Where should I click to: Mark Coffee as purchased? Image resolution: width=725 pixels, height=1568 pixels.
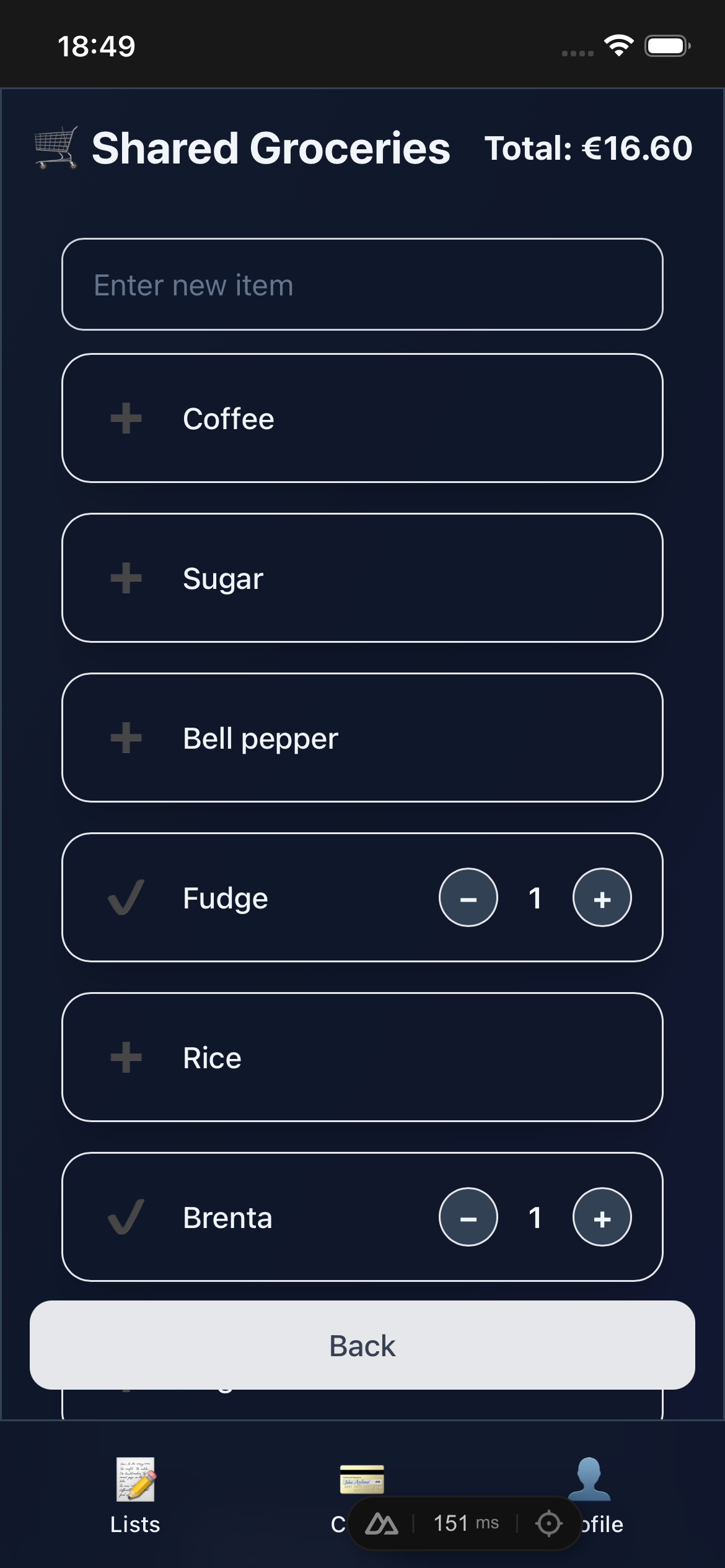tap(125, 418)
